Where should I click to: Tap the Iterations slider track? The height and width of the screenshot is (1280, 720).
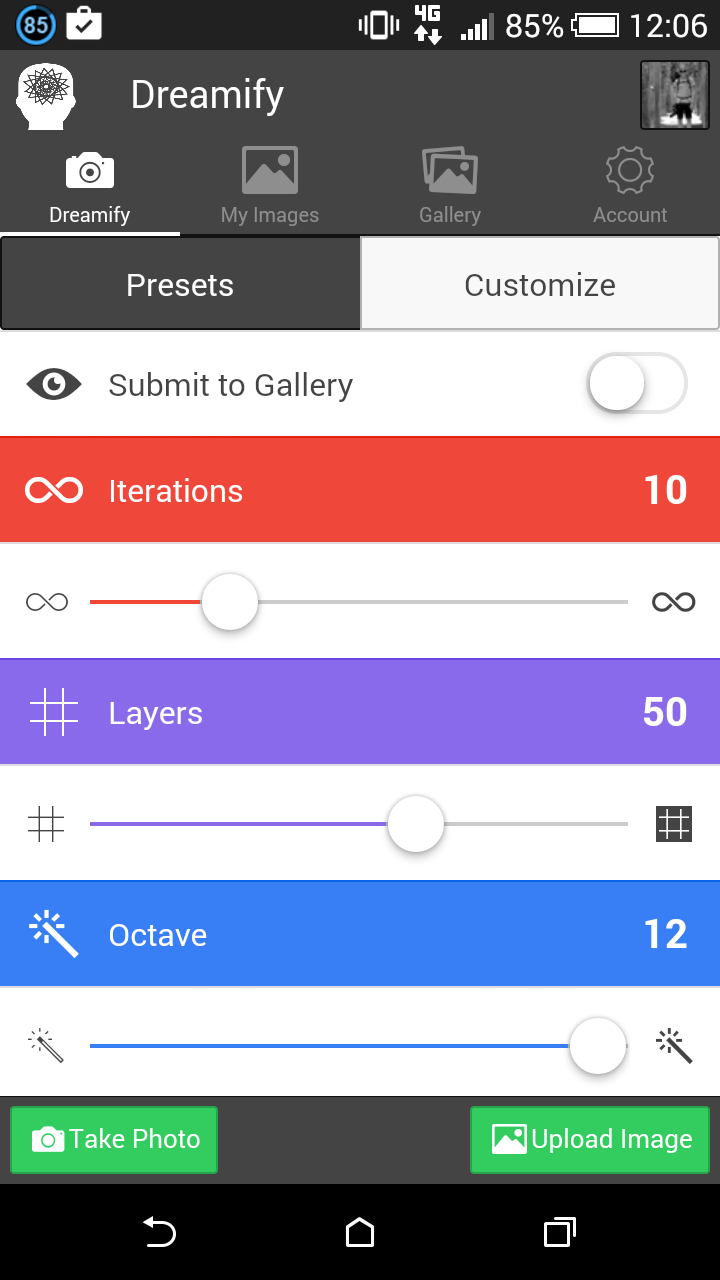359,602
